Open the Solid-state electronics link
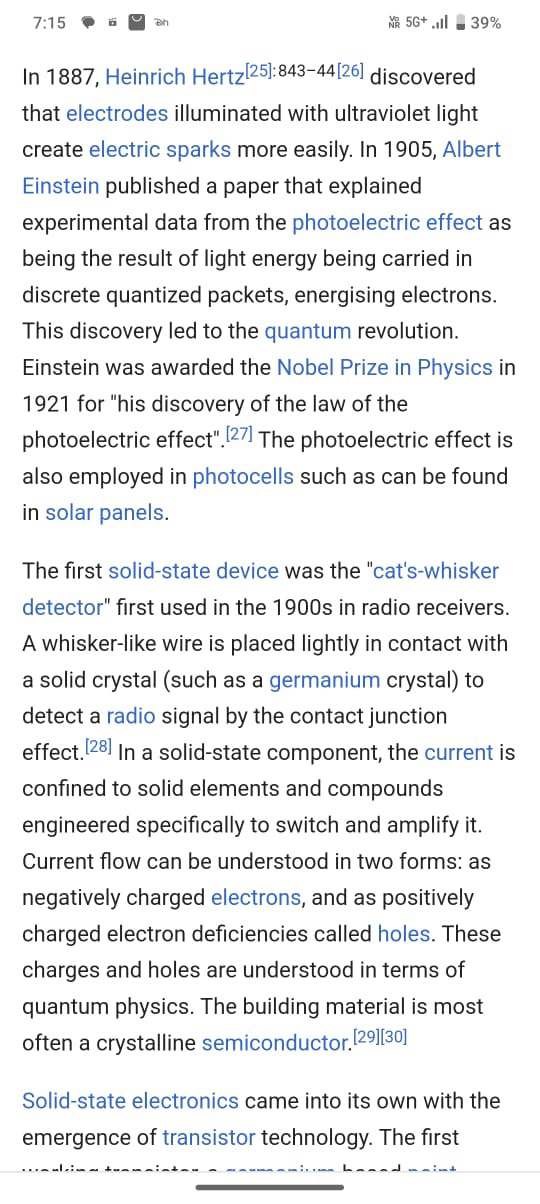This screenshot has height=1204, width=540. click(x=130, y=1101)
